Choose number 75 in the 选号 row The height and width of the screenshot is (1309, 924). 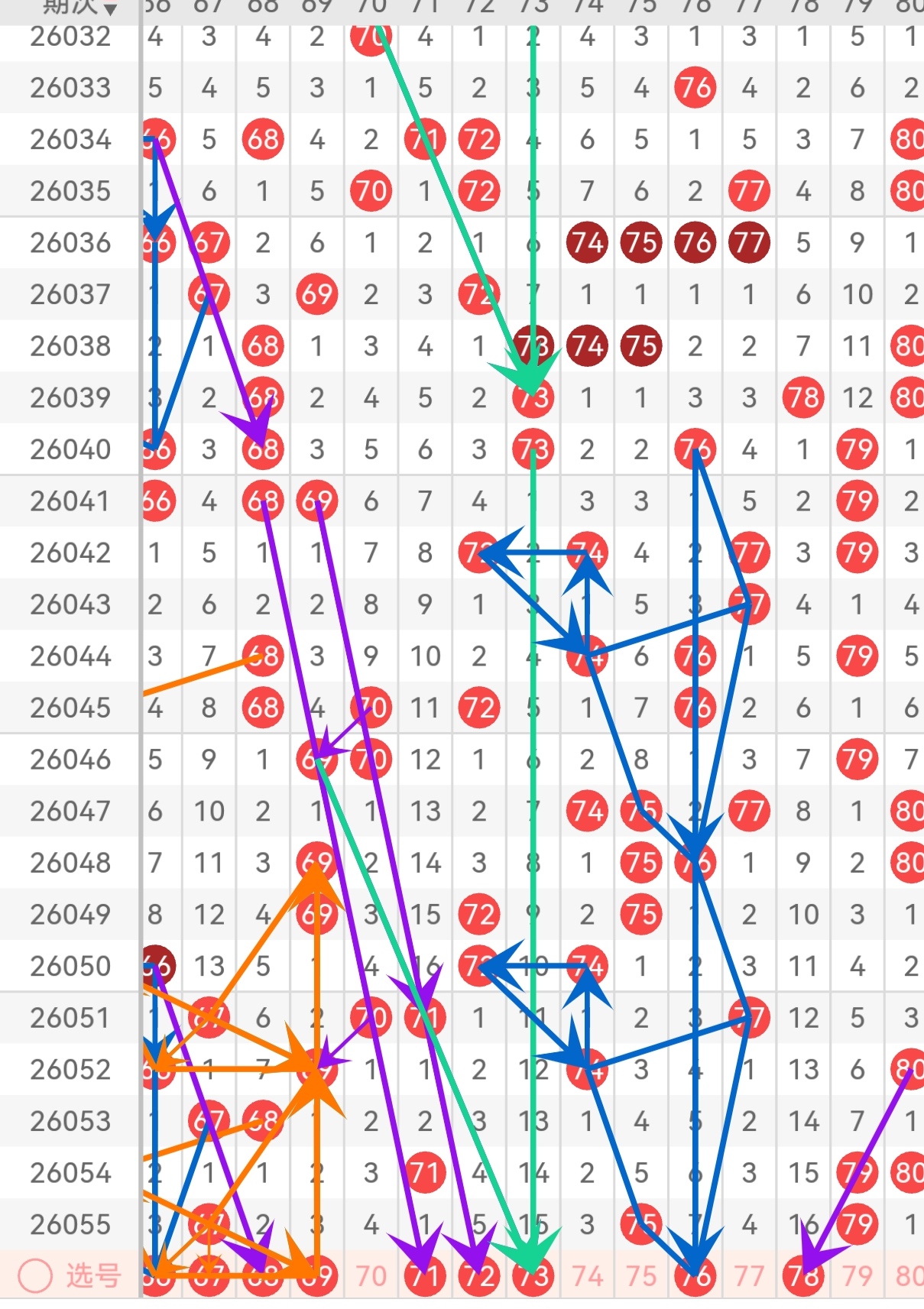click(x=641, y=1275)
